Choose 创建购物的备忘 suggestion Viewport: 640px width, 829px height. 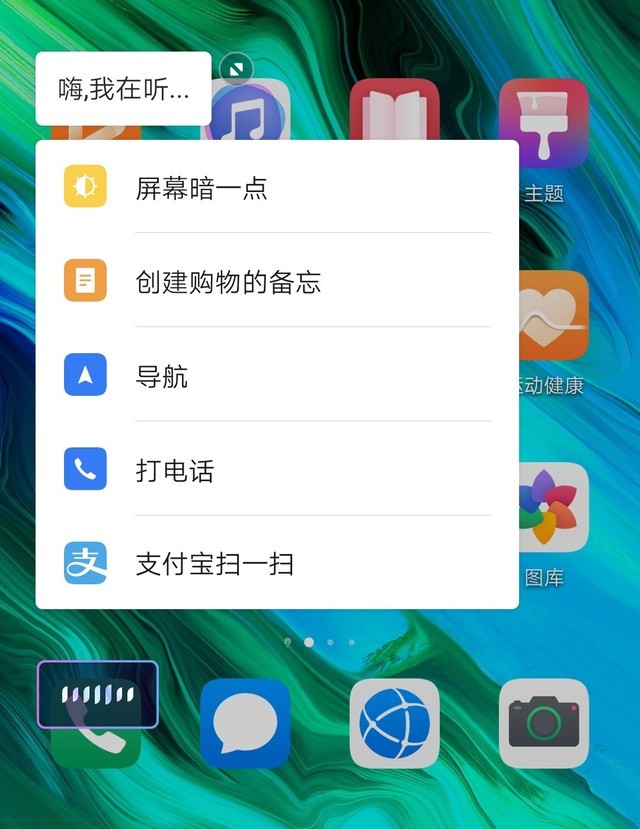pyautogui.click(x=276, y=281)
